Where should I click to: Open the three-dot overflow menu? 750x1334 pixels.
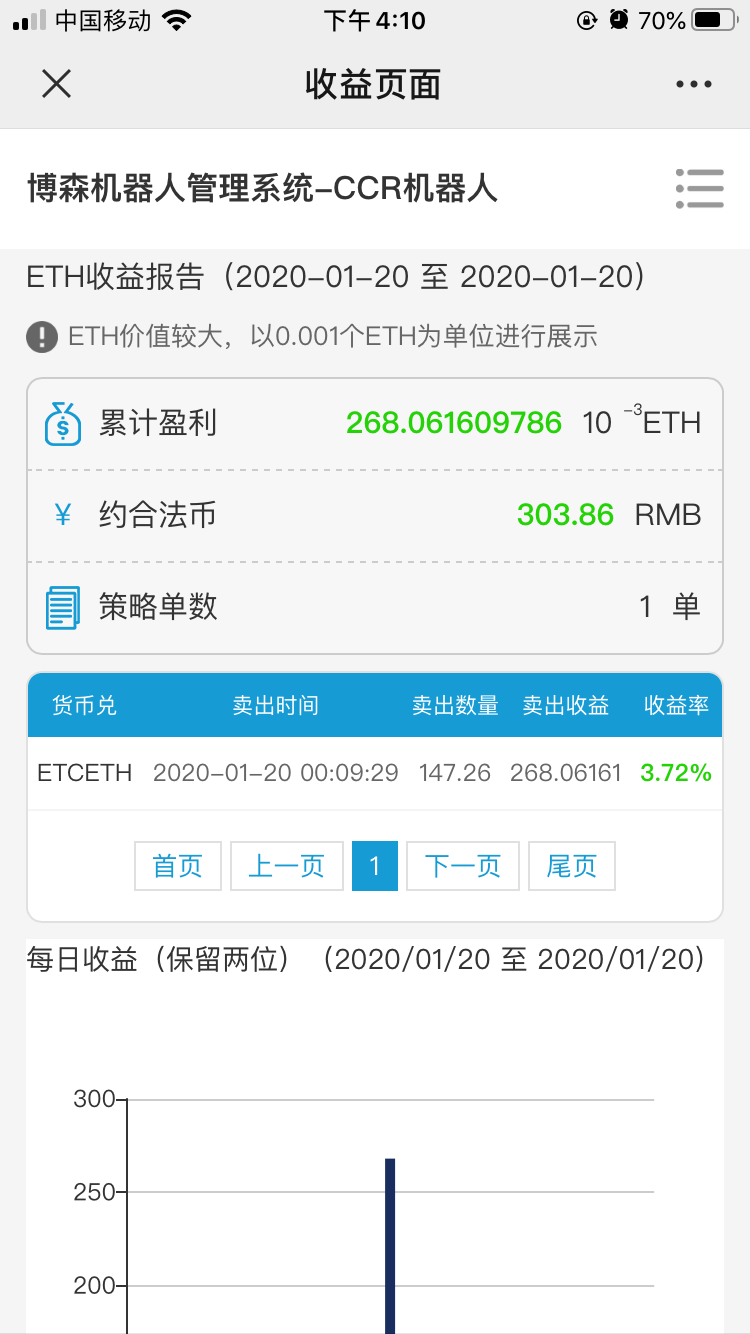point(693,85)
